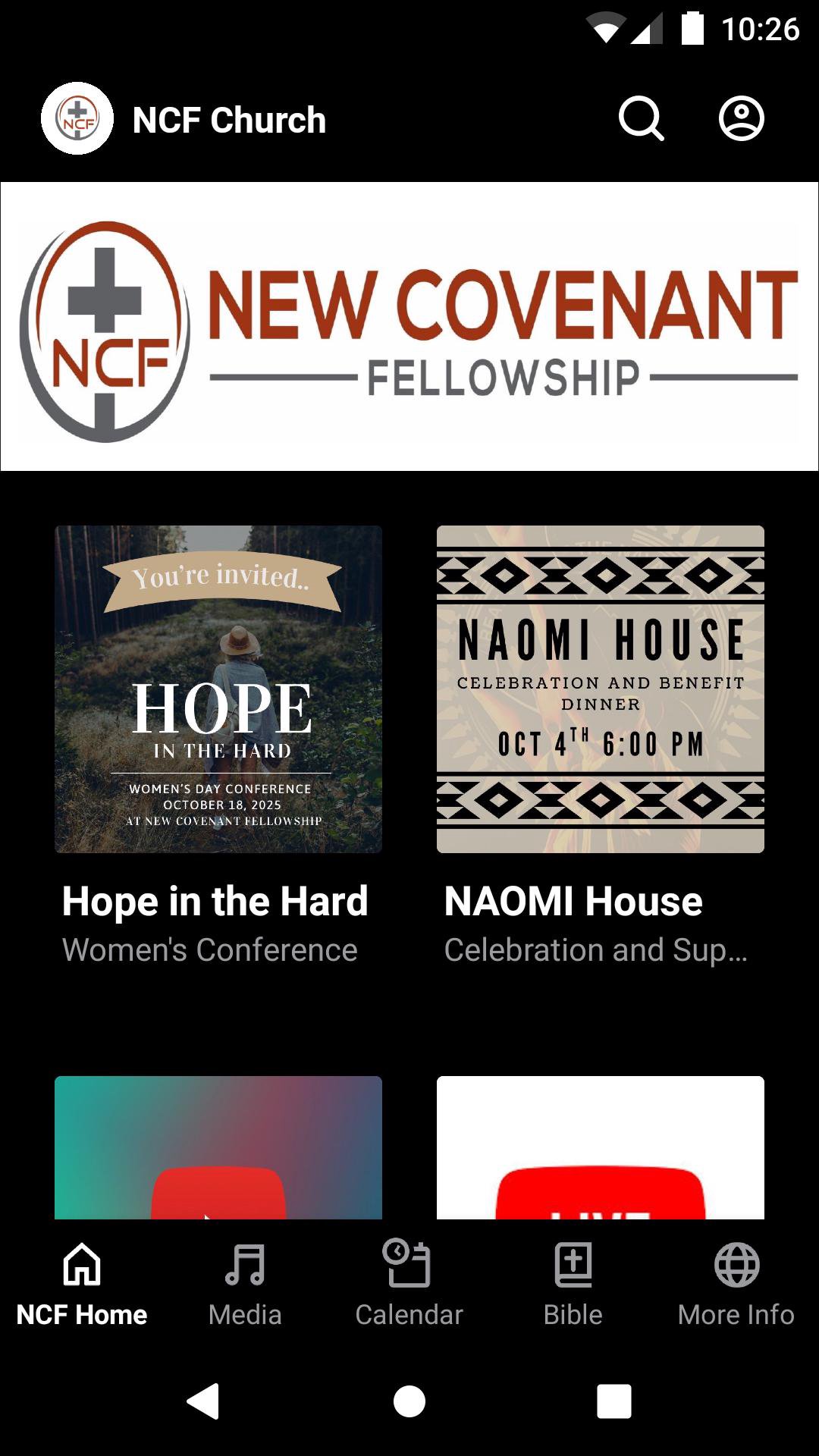Image resolution: width=819 pixels, height=1456 pixels.
Task: Switch to the Media tab
Action: tap(245, 1283)
